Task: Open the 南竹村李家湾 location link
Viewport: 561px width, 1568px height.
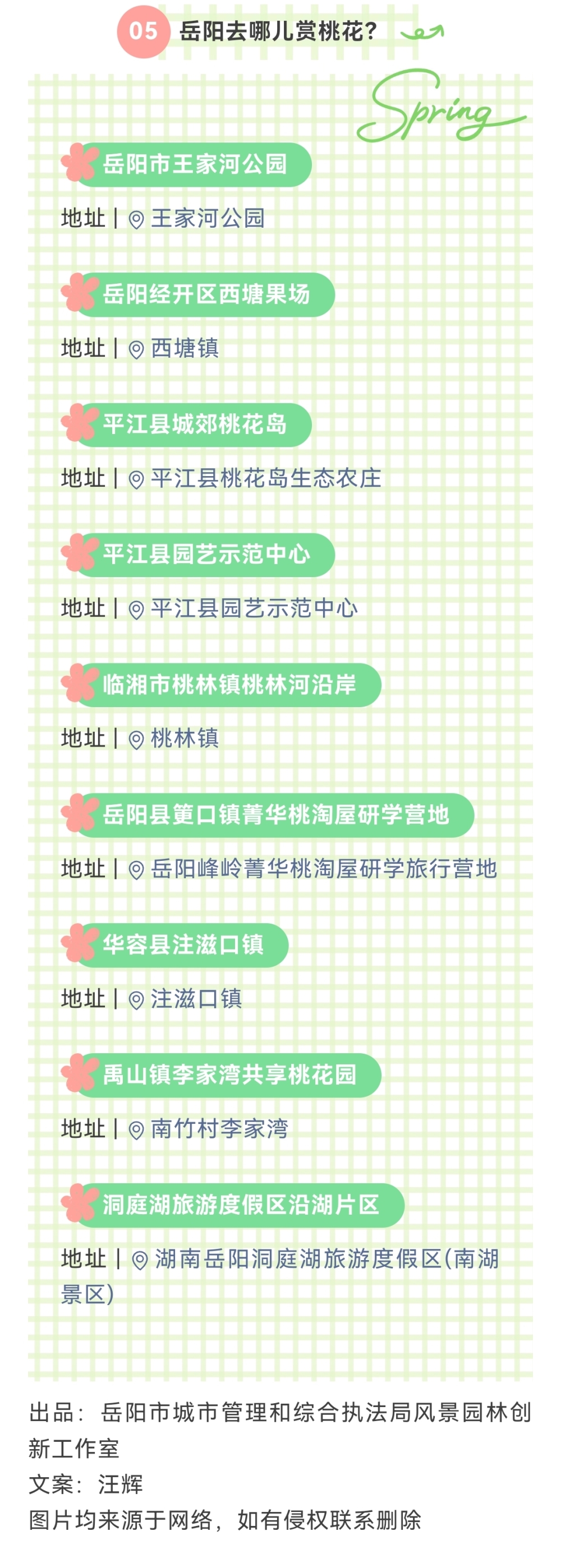Action: pyautogui.click(x=219, y=1129)
